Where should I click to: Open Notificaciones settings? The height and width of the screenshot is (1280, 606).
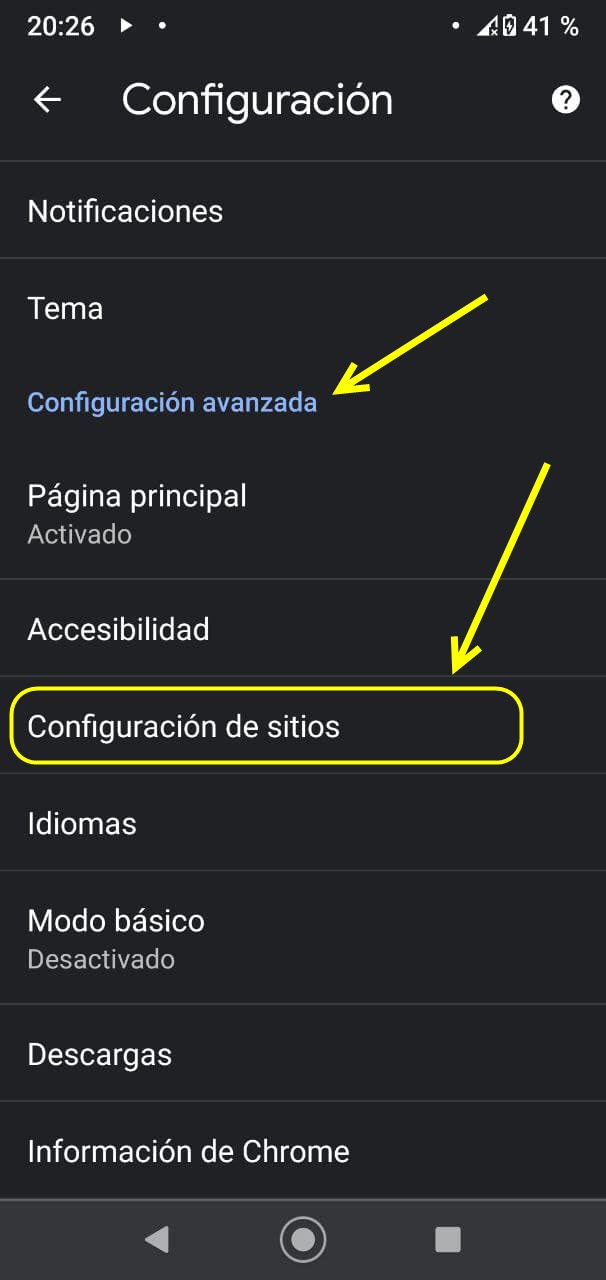click(125, 211)
